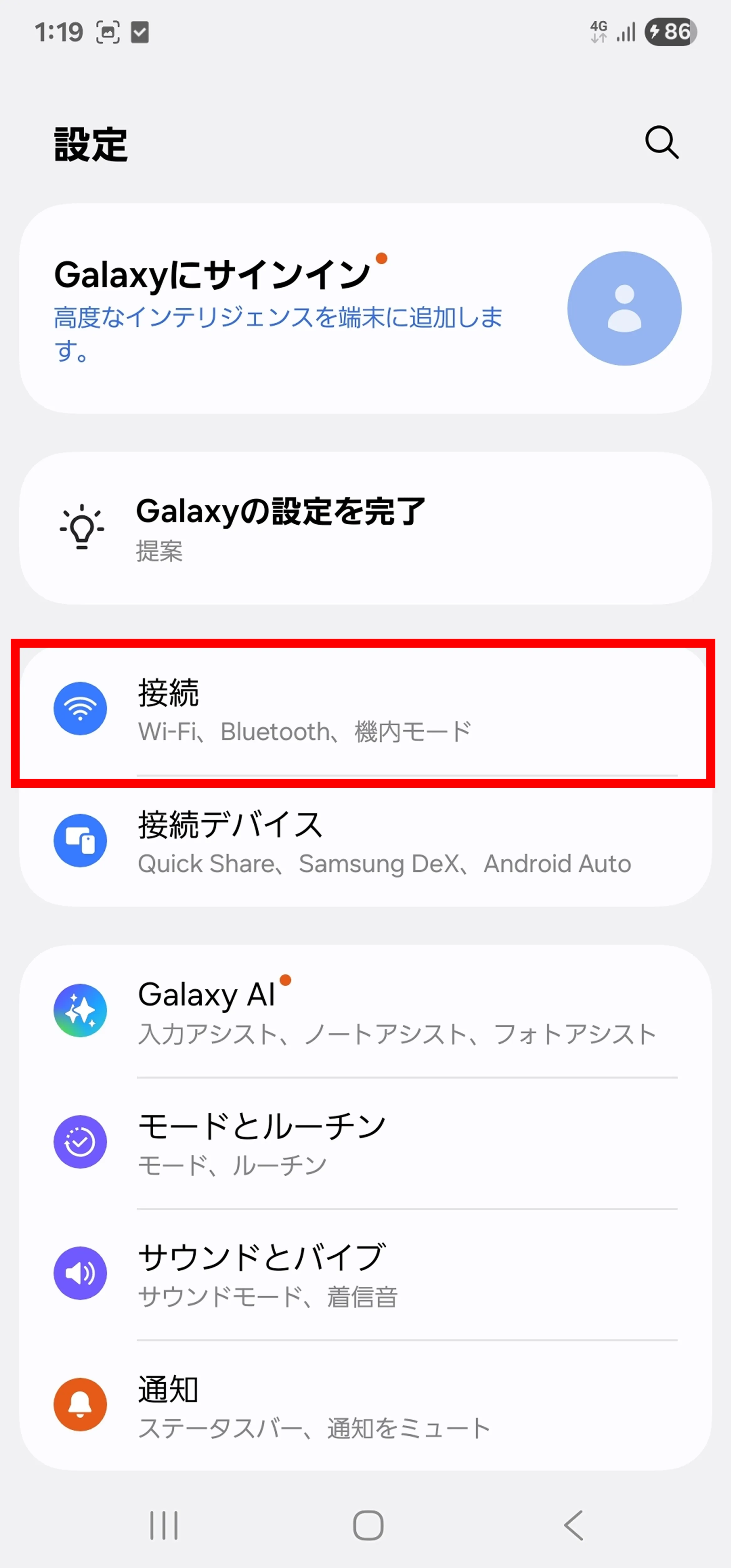Open Galaxy AI settings
This screenshot has width=731, height=1568.
click(x=365, y=1011)
